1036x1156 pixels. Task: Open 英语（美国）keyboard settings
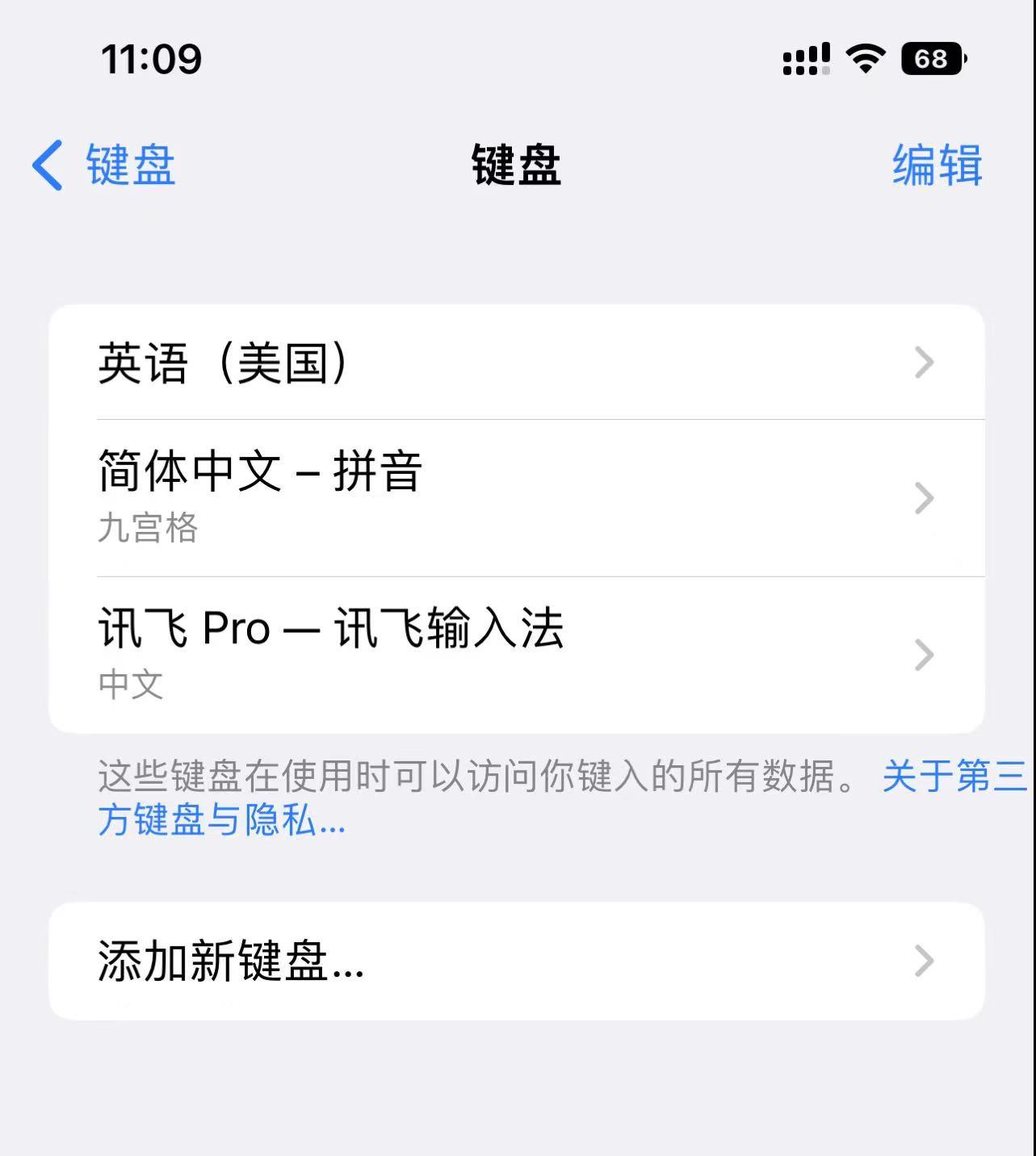point(323,363)
